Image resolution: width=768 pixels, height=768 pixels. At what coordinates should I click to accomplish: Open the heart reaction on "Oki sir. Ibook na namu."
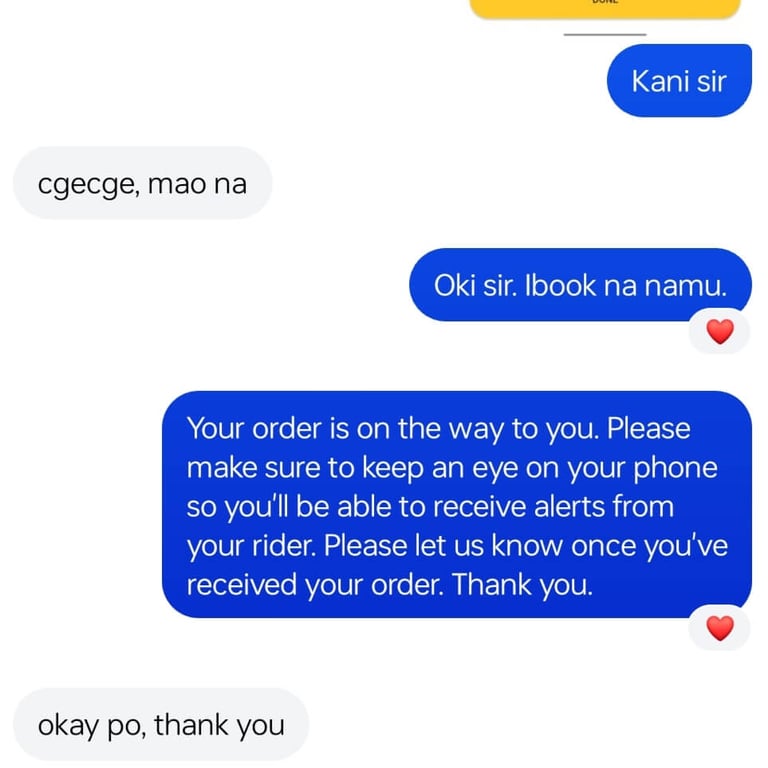720,331
